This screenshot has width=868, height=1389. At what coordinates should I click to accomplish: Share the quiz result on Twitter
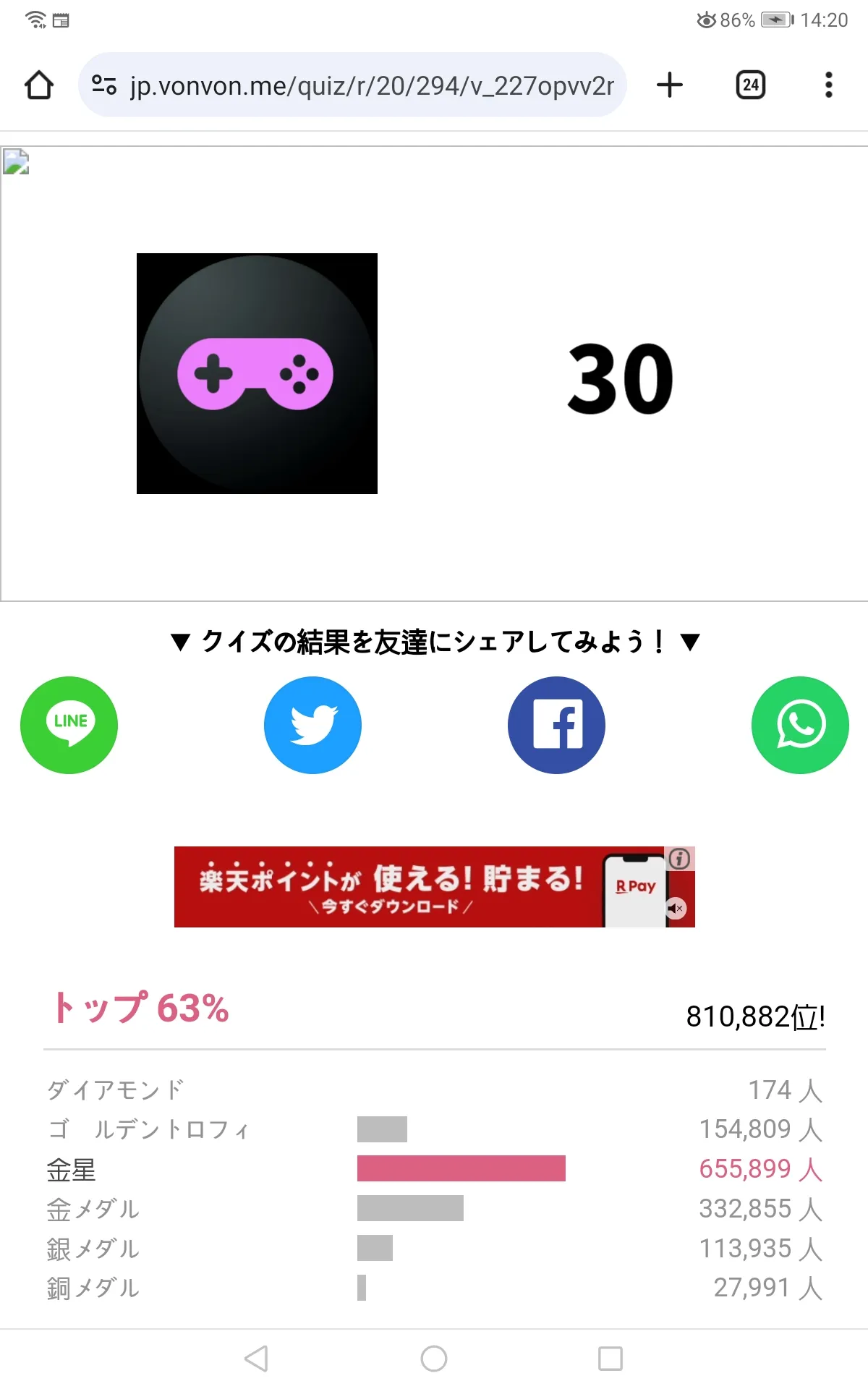(312, 725)
